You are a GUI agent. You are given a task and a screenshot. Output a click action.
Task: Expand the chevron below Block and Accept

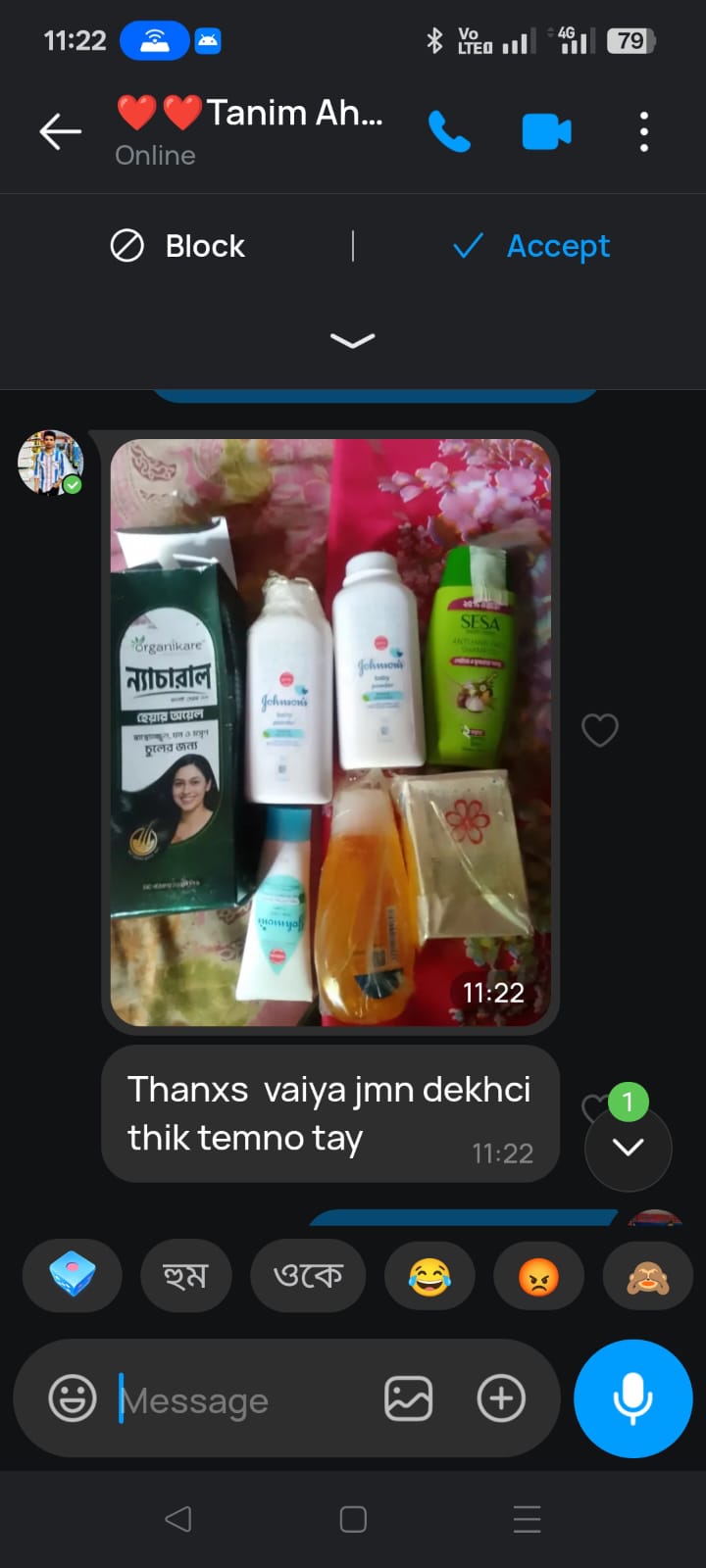click(x=353, y=340)
